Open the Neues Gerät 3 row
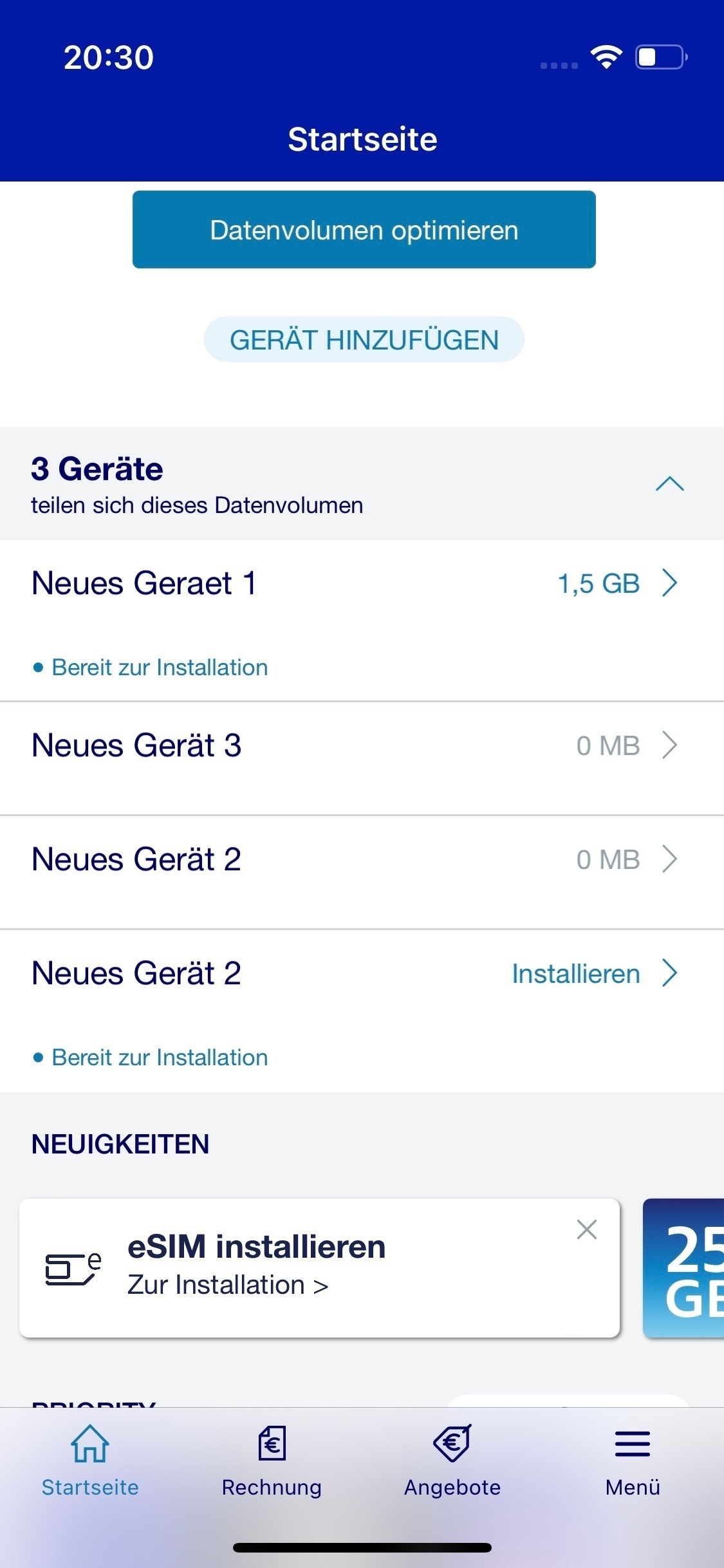 (362, 758)
